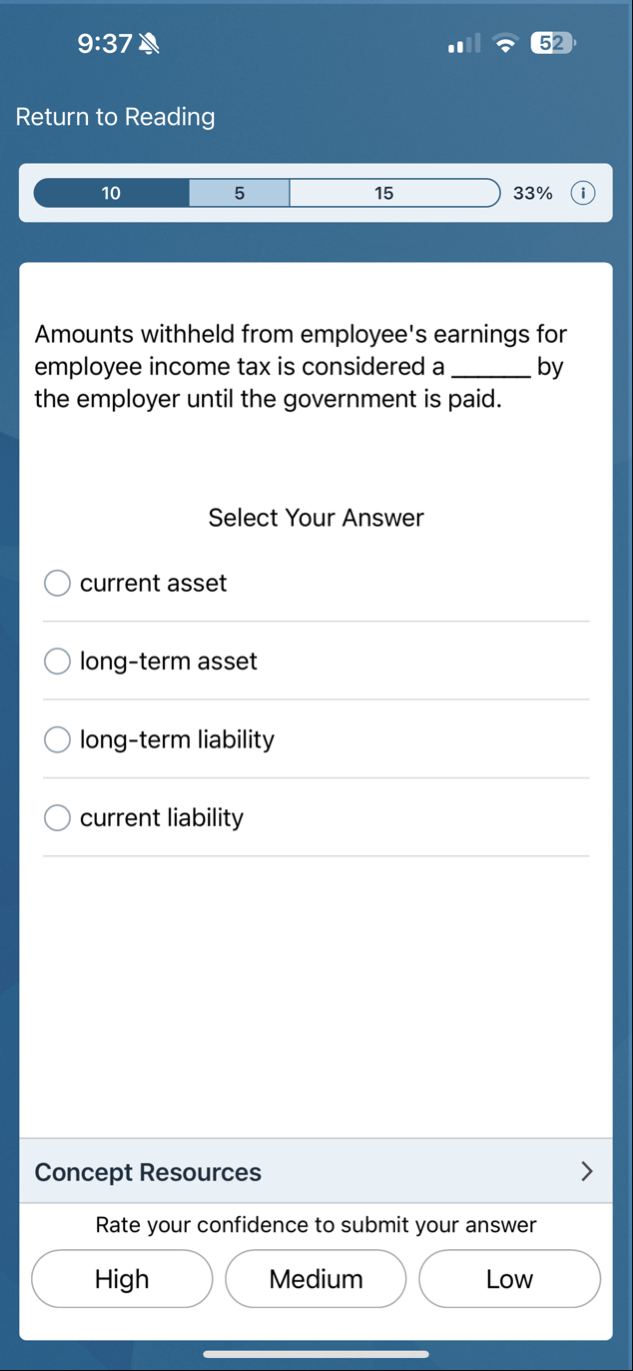Expand Concept Resources
This screenshot has width=633, height=1371.
tap(315, 1172)
